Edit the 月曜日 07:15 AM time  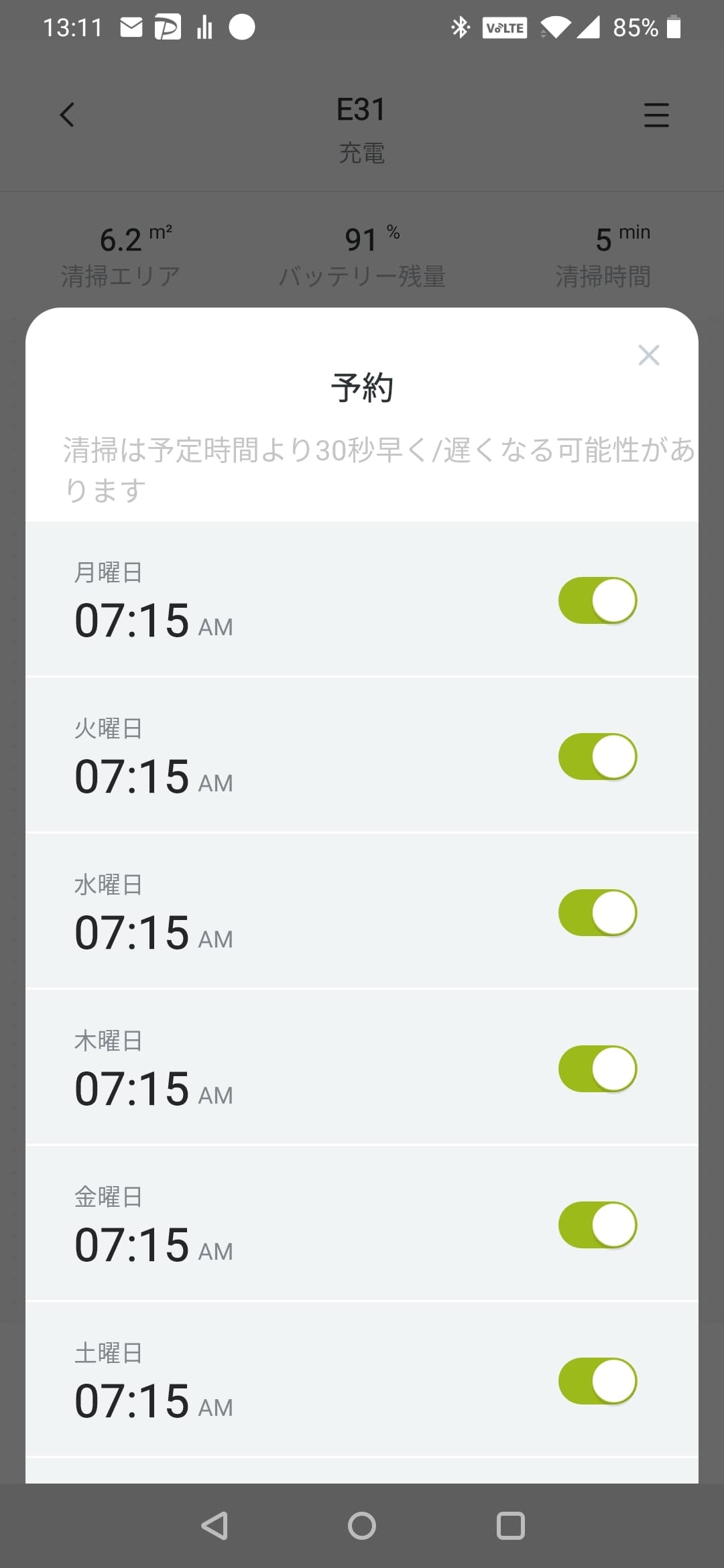click(x=154, y=620)
